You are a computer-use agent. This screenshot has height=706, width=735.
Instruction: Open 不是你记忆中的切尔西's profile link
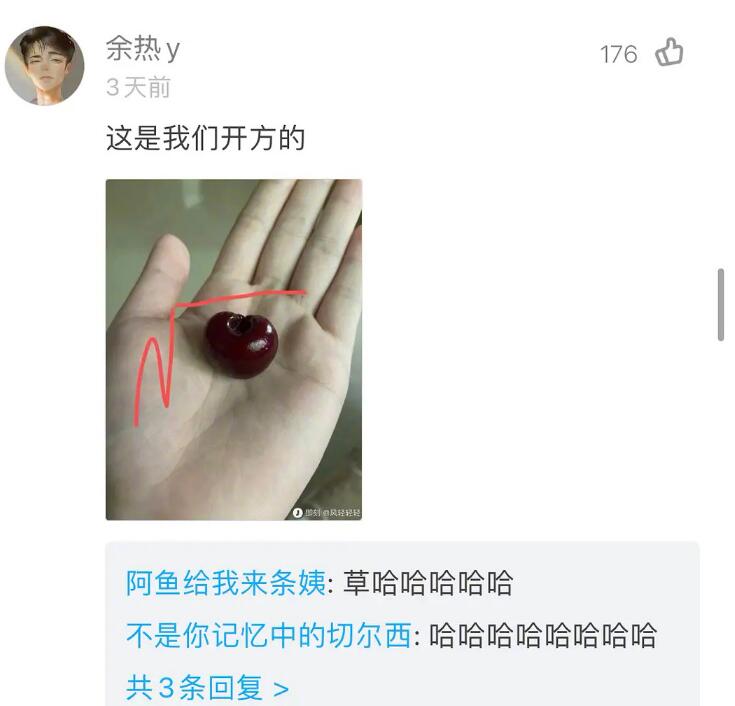pyautogui.click(x=268, y=635)
